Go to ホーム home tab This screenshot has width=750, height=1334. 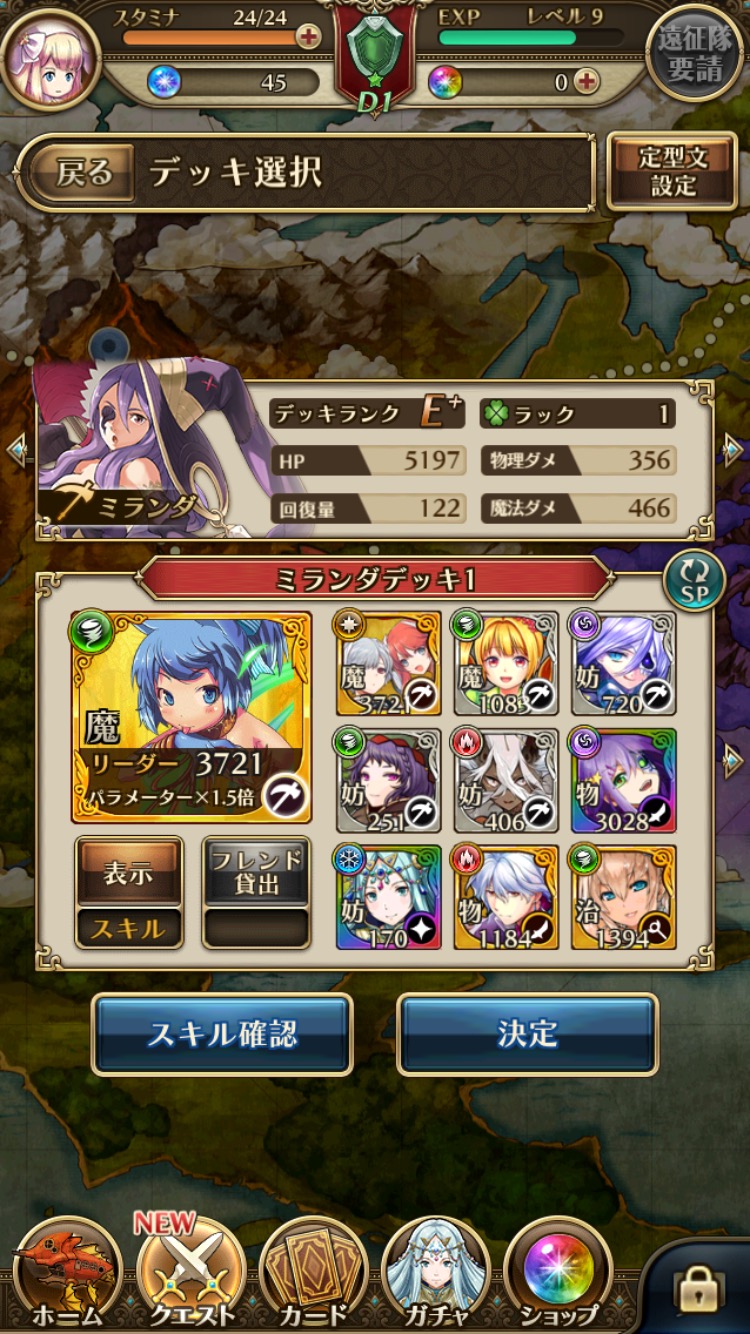[67, 1275]
